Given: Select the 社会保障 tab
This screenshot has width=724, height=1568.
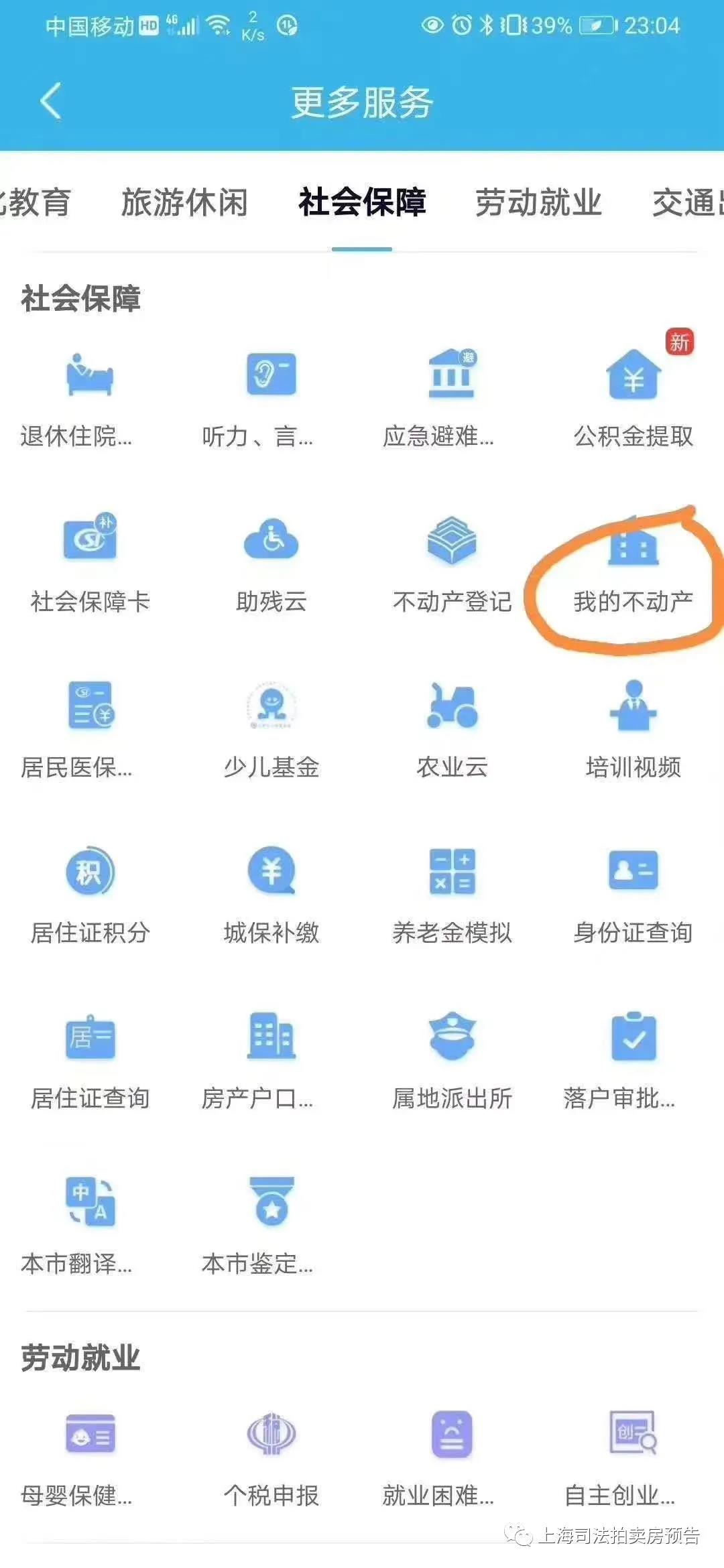Looking at the screenshot, I should point(362,202).
